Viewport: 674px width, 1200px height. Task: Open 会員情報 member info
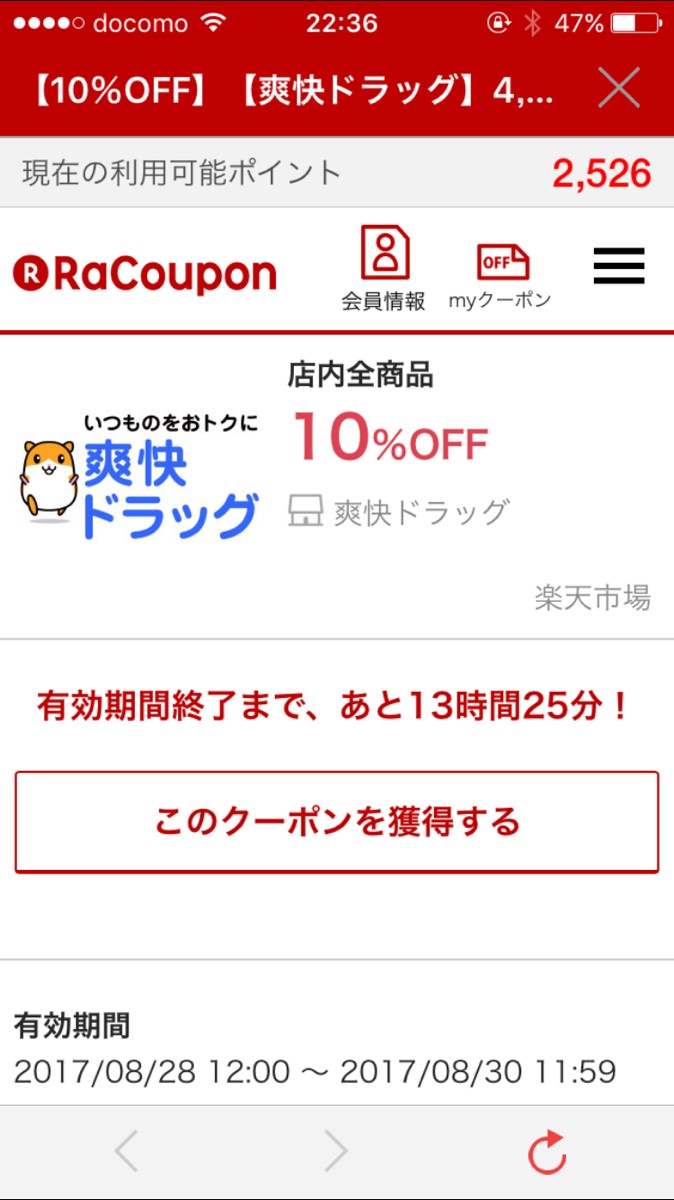click(x=384, y=268)
